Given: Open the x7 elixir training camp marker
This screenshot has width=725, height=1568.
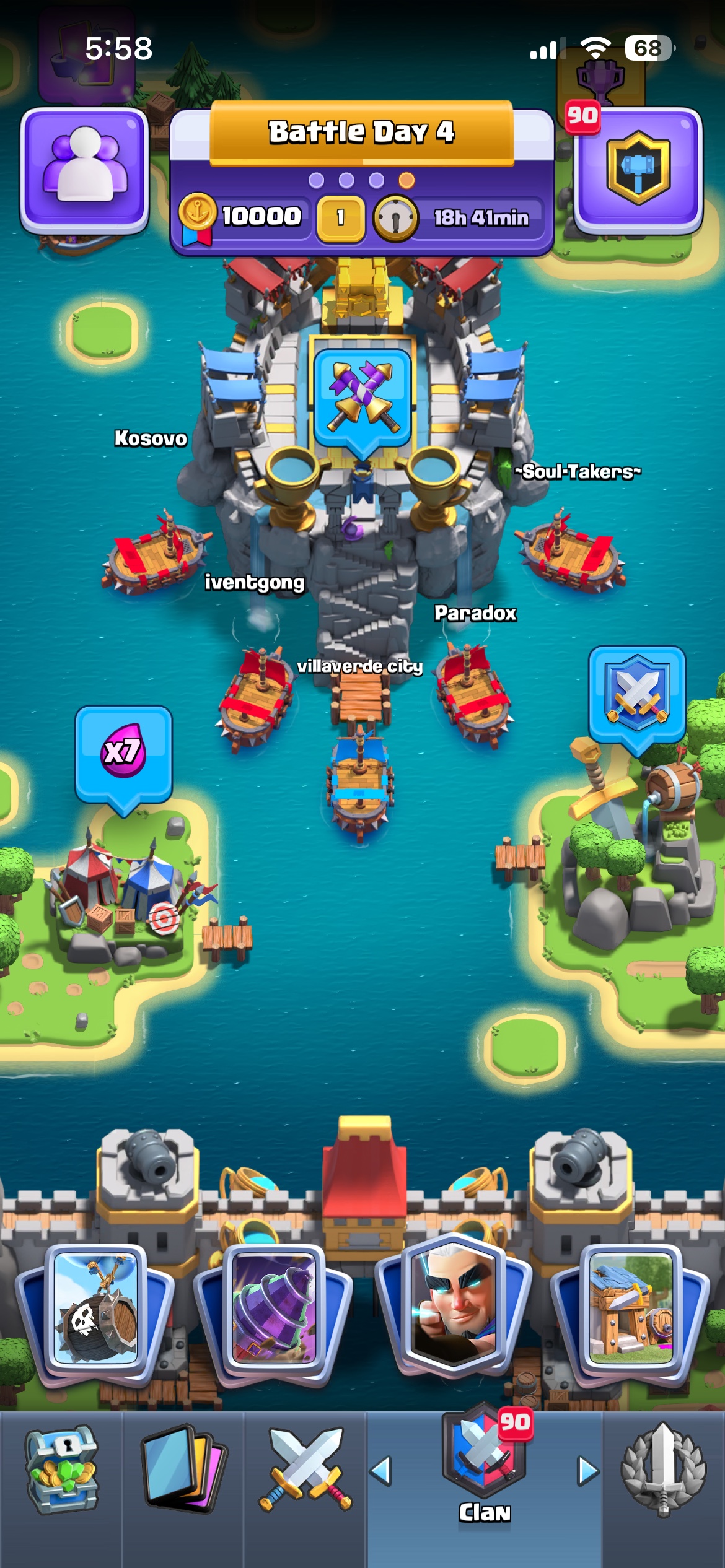Looking at the screenshot, I should click(x=123, y=753).
